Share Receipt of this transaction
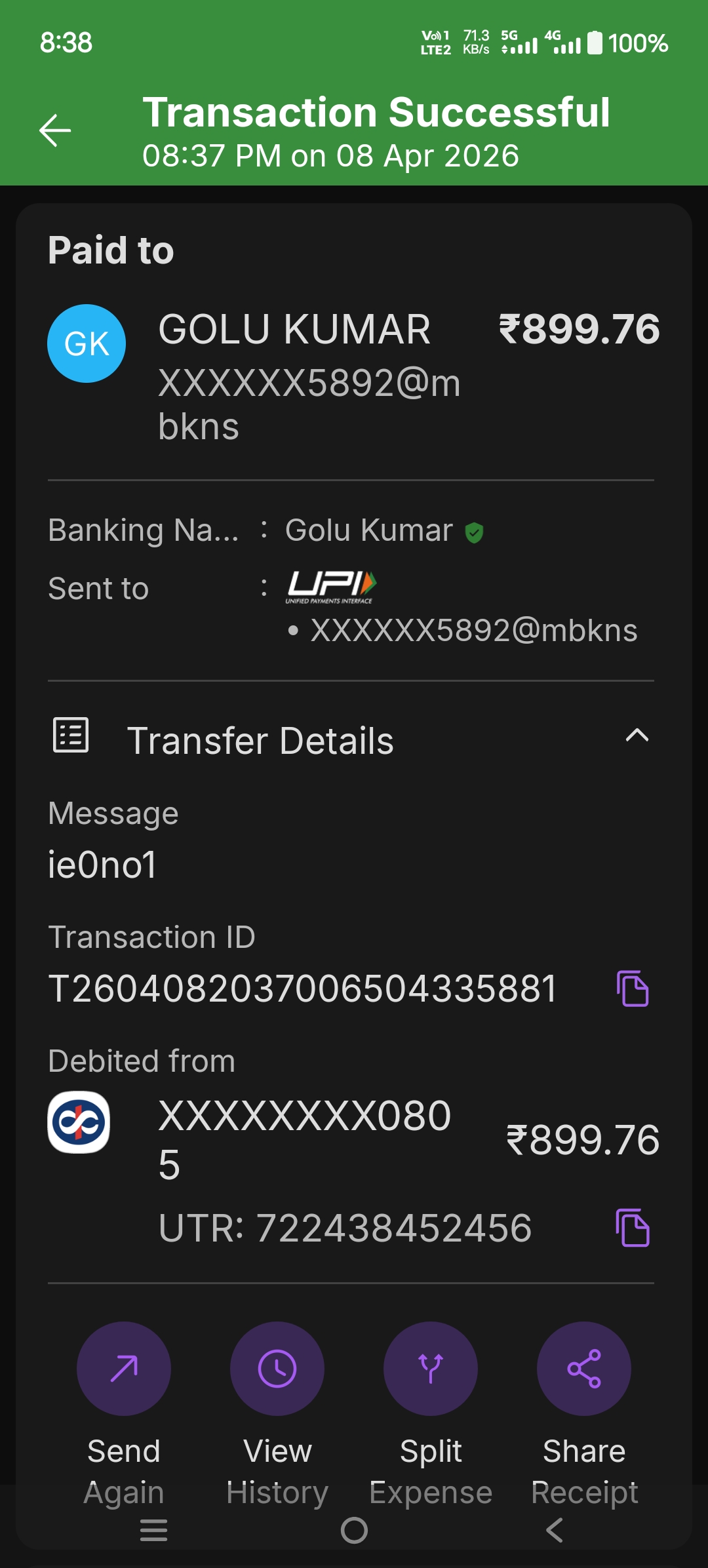 click(584, 1369)
